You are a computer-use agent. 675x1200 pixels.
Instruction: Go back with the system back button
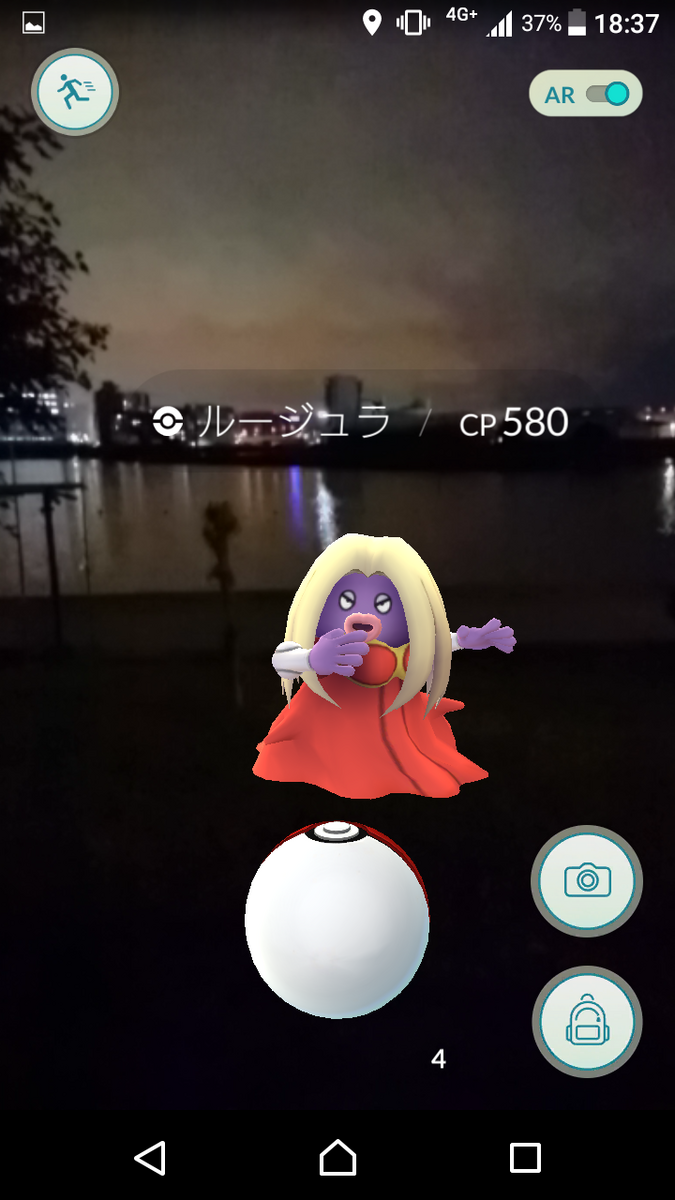pyautogui.click(x=149, y=1158)
